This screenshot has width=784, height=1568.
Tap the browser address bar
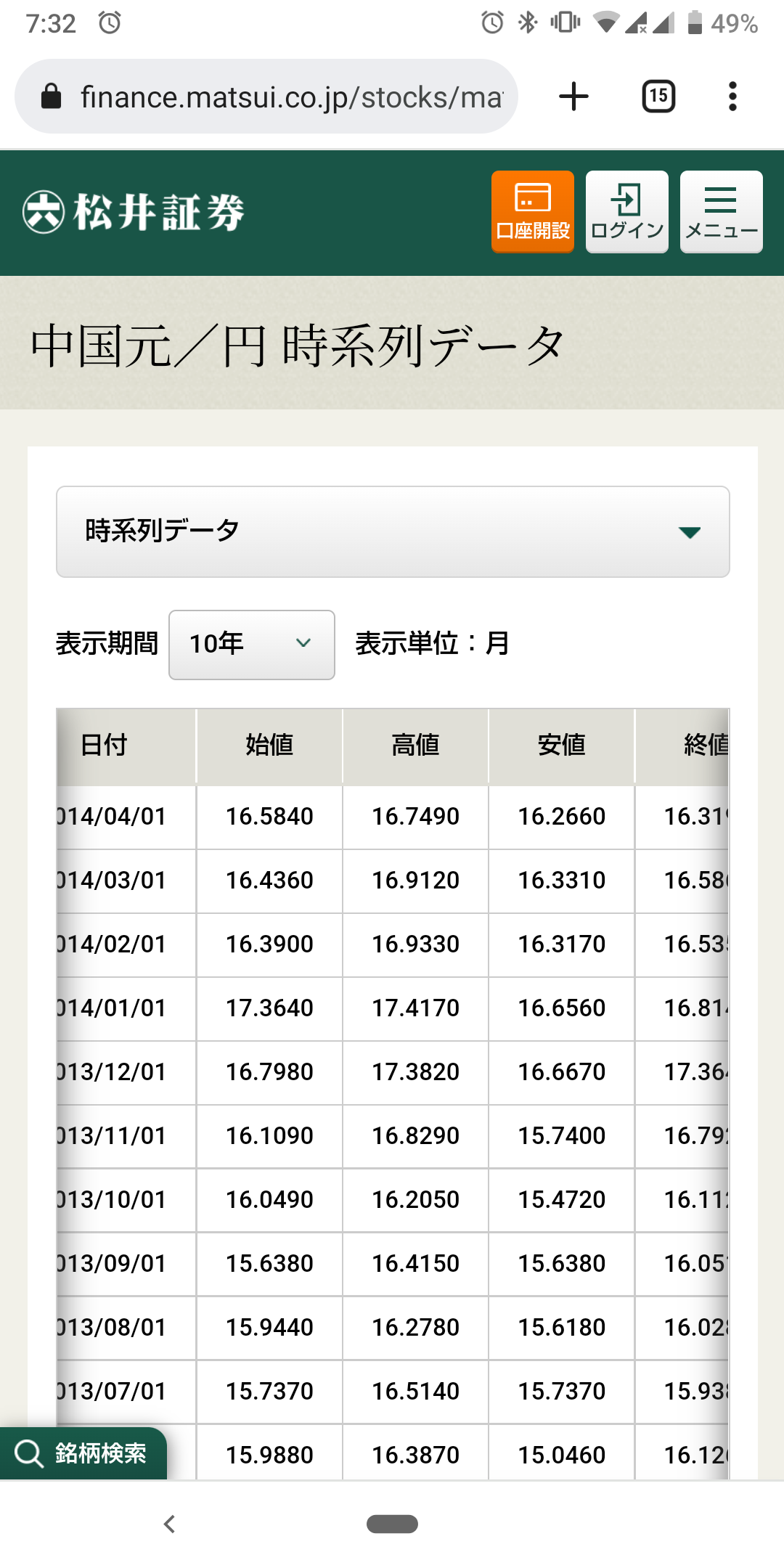click(266, 97)
